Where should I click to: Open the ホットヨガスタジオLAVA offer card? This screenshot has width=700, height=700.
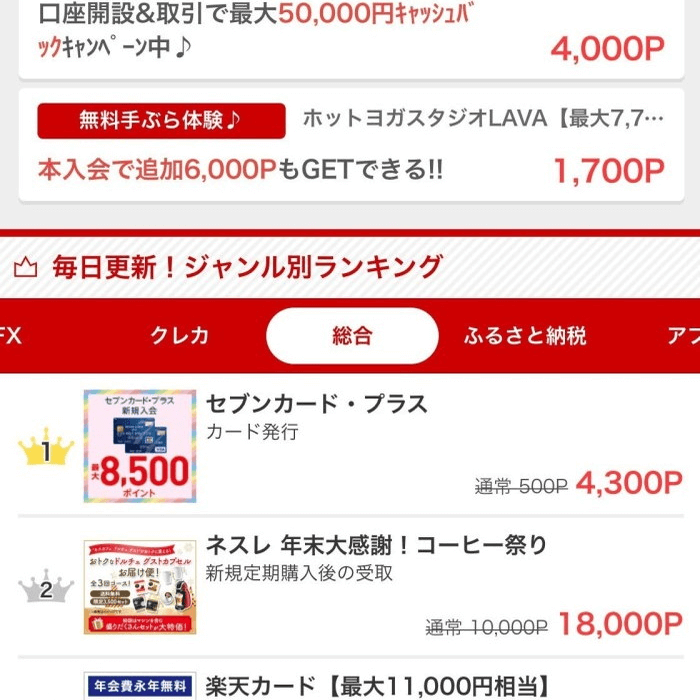(350, 145)
